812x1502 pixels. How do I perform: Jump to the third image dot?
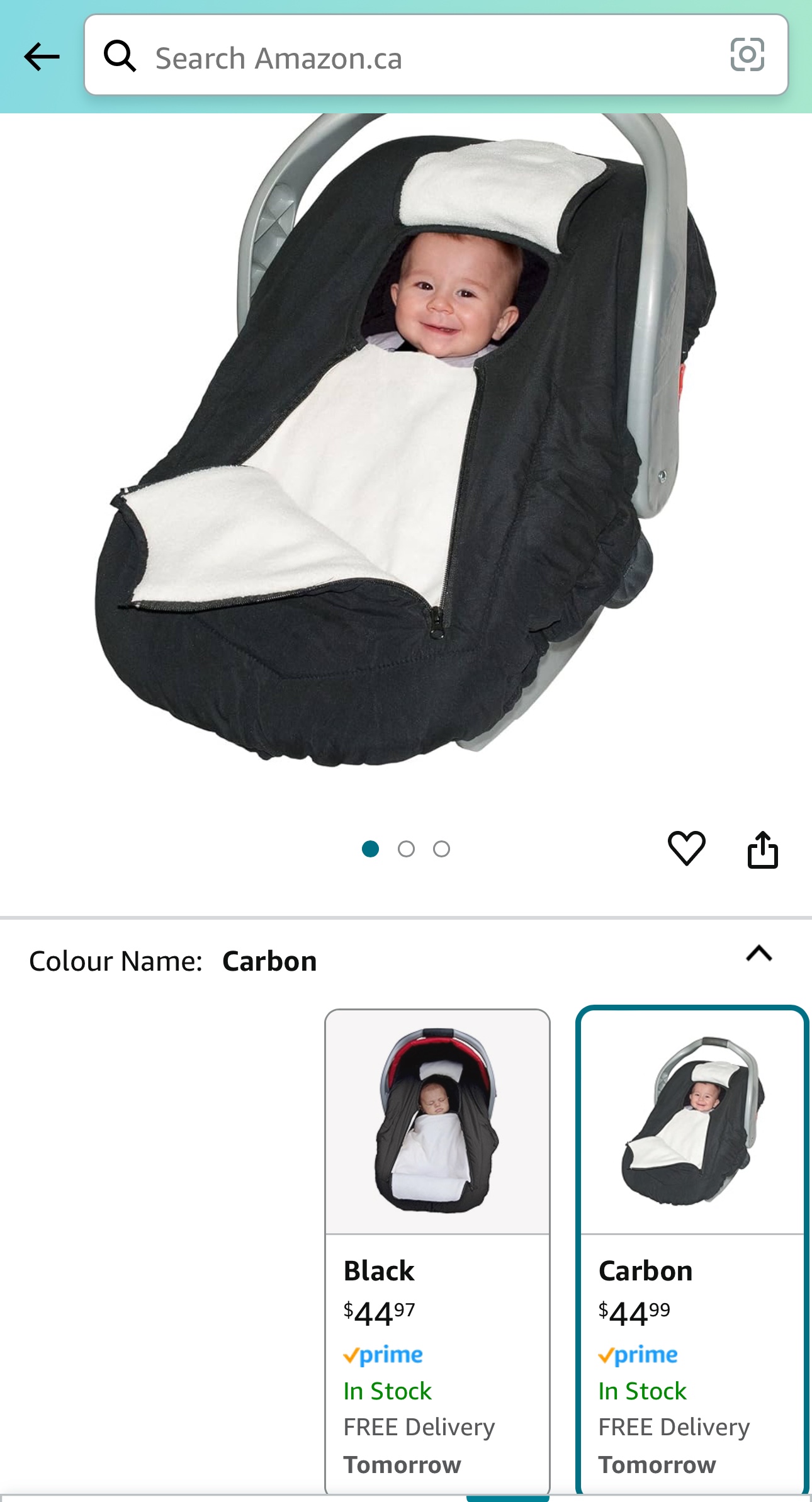[x=442, y=849]
